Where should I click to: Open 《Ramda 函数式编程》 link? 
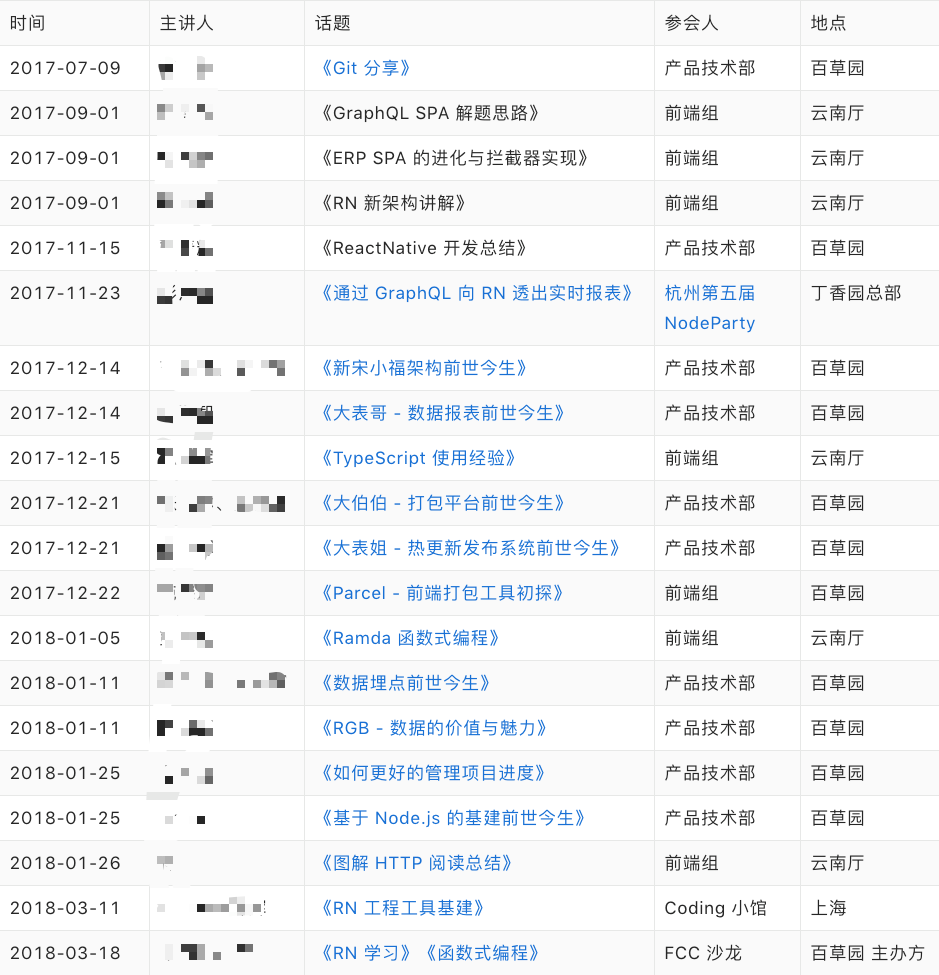(x=411, y=638)
